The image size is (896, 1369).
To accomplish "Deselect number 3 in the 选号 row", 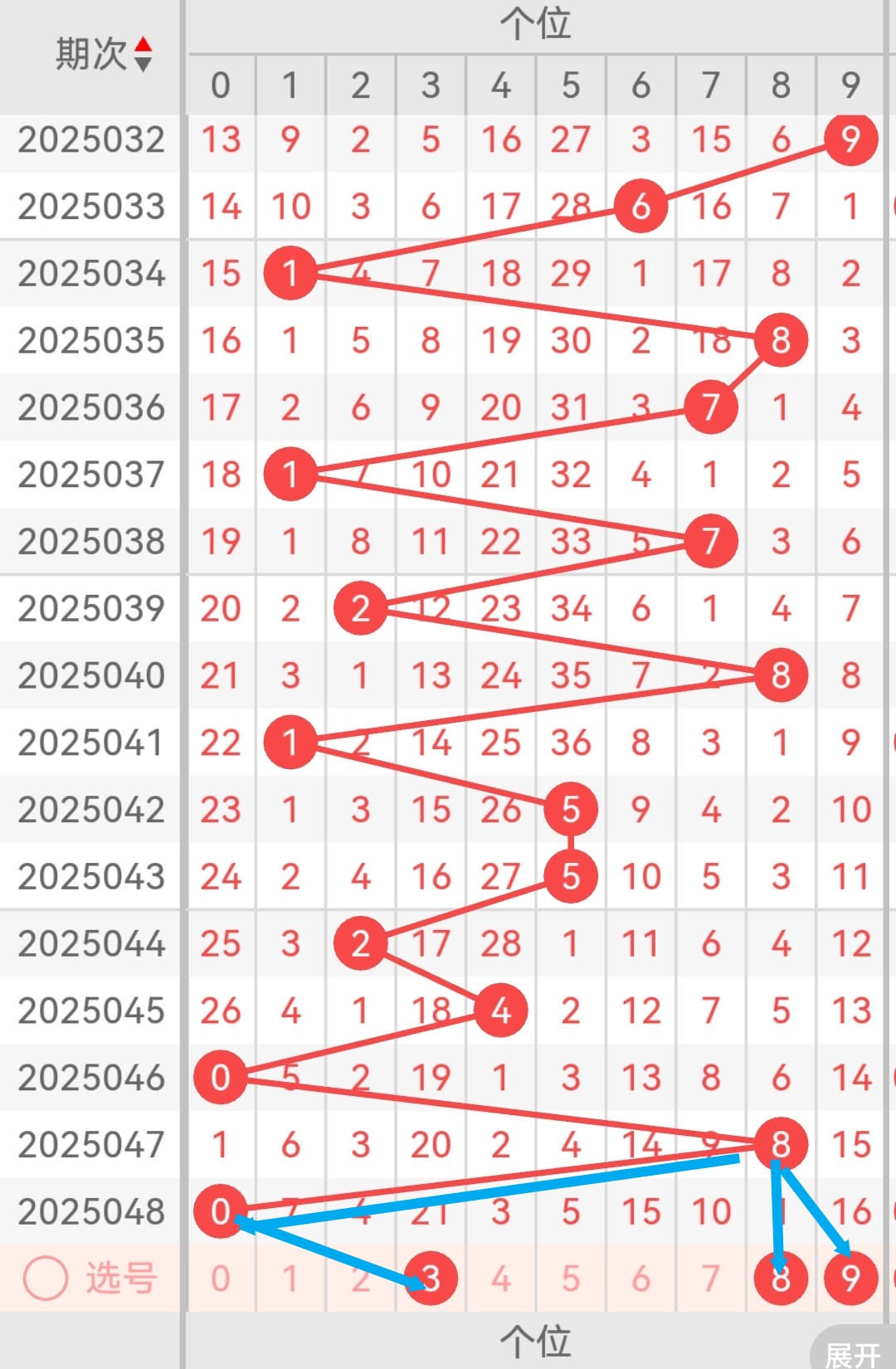I will [430, 1278].
